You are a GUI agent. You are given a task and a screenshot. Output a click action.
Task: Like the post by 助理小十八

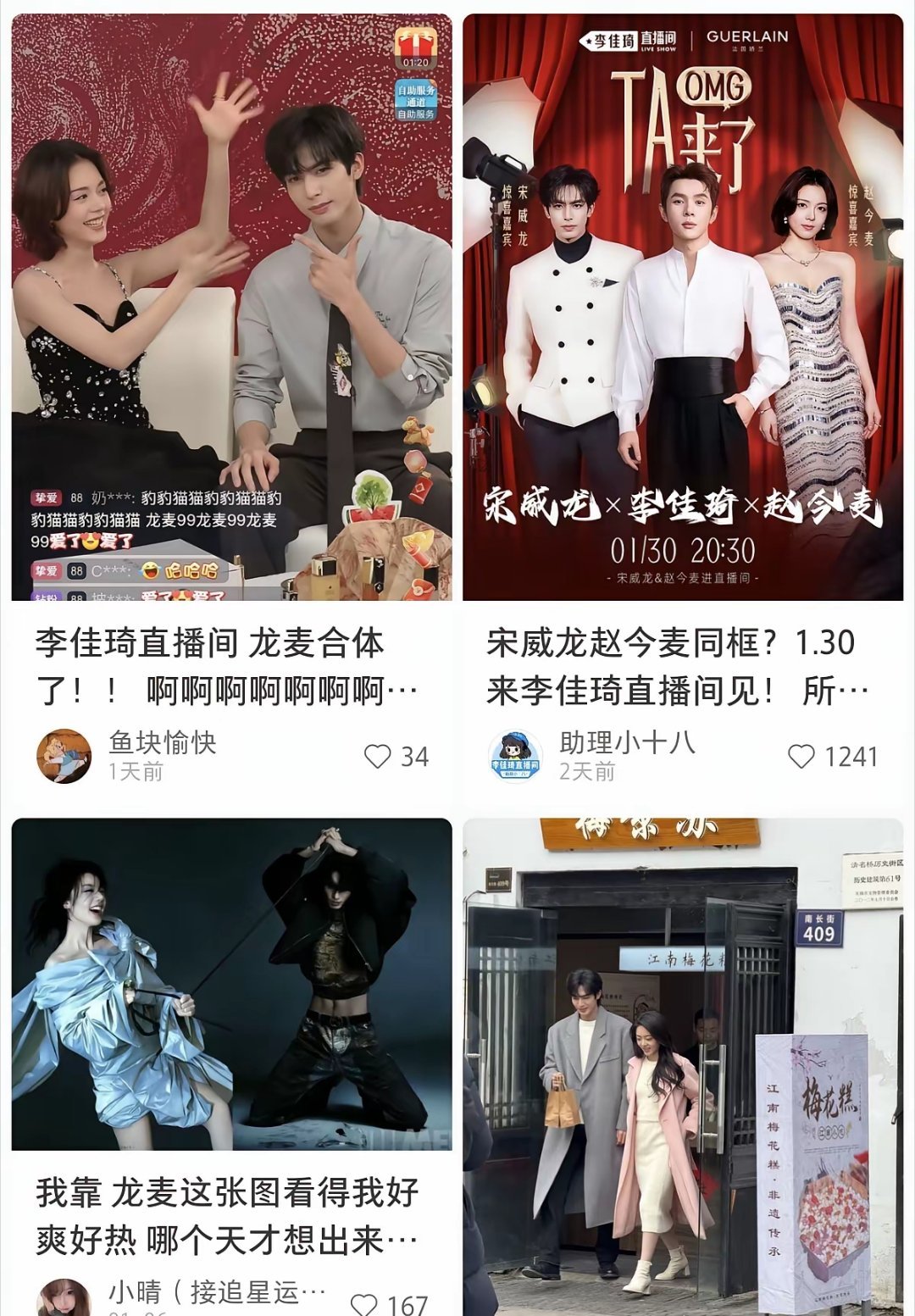pos(801,757)
